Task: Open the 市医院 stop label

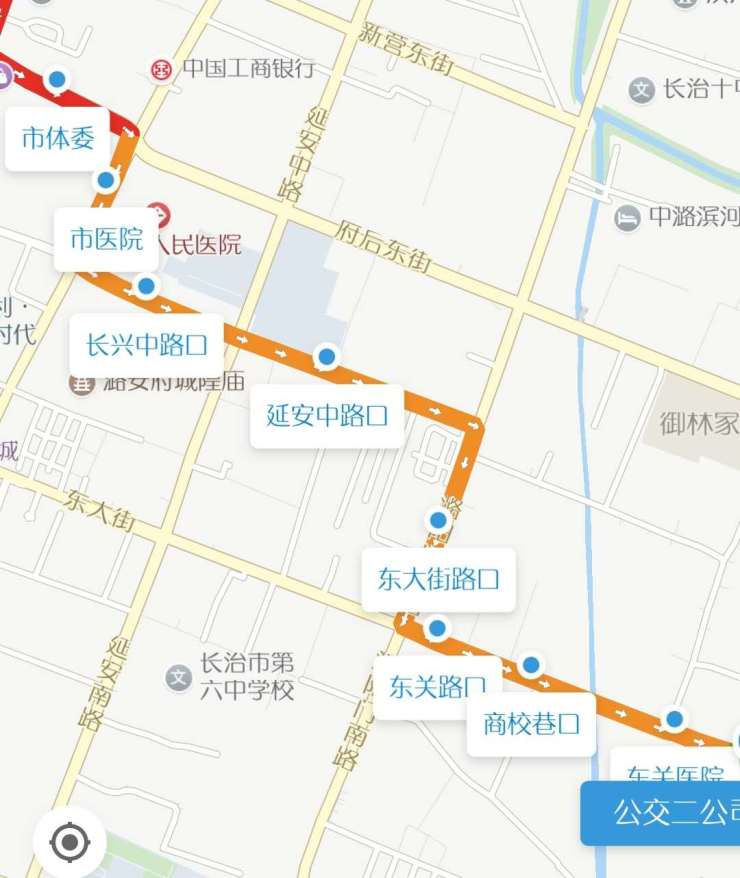Action: (x=106, y=240)
